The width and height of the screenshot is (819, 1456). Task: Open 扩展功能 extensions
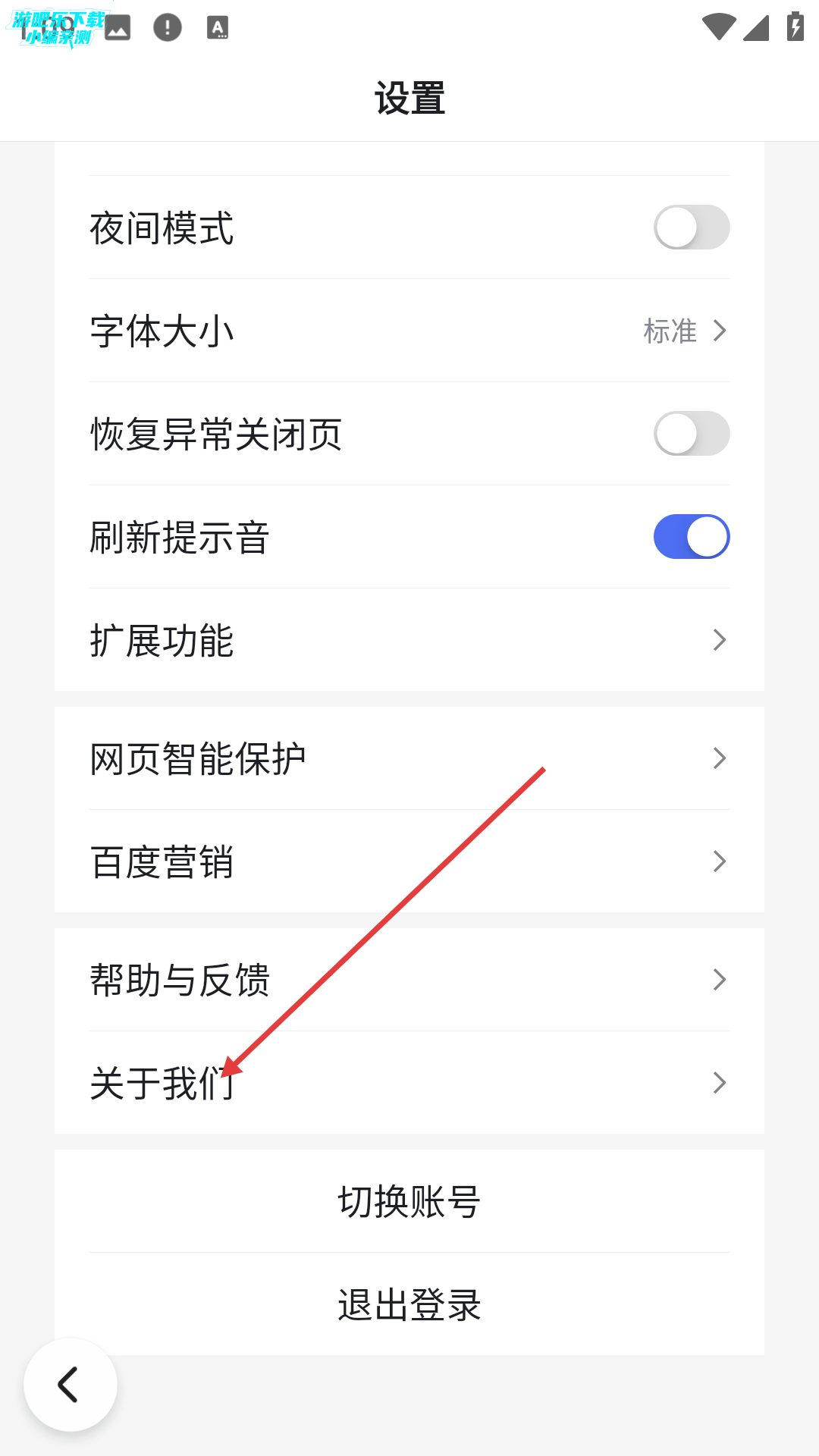coord(409,640)
